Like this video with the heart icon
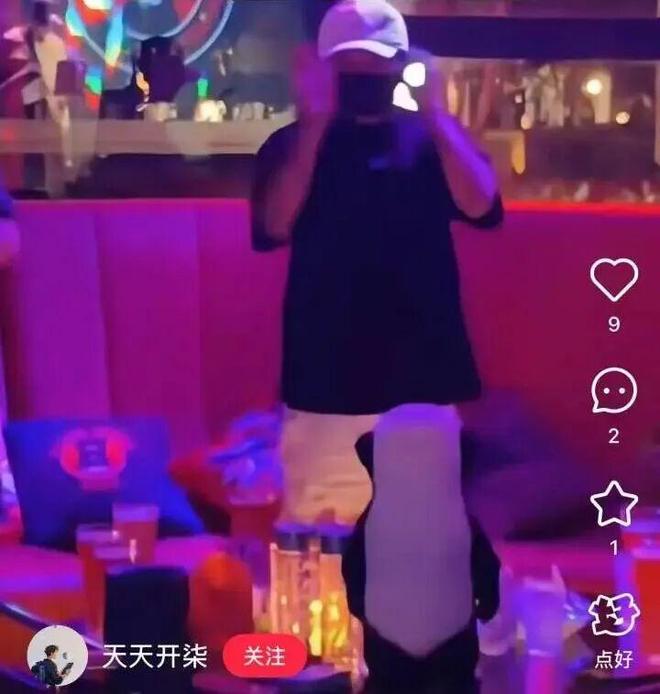The height and width of the screenshot is (694, 660). 614,280
